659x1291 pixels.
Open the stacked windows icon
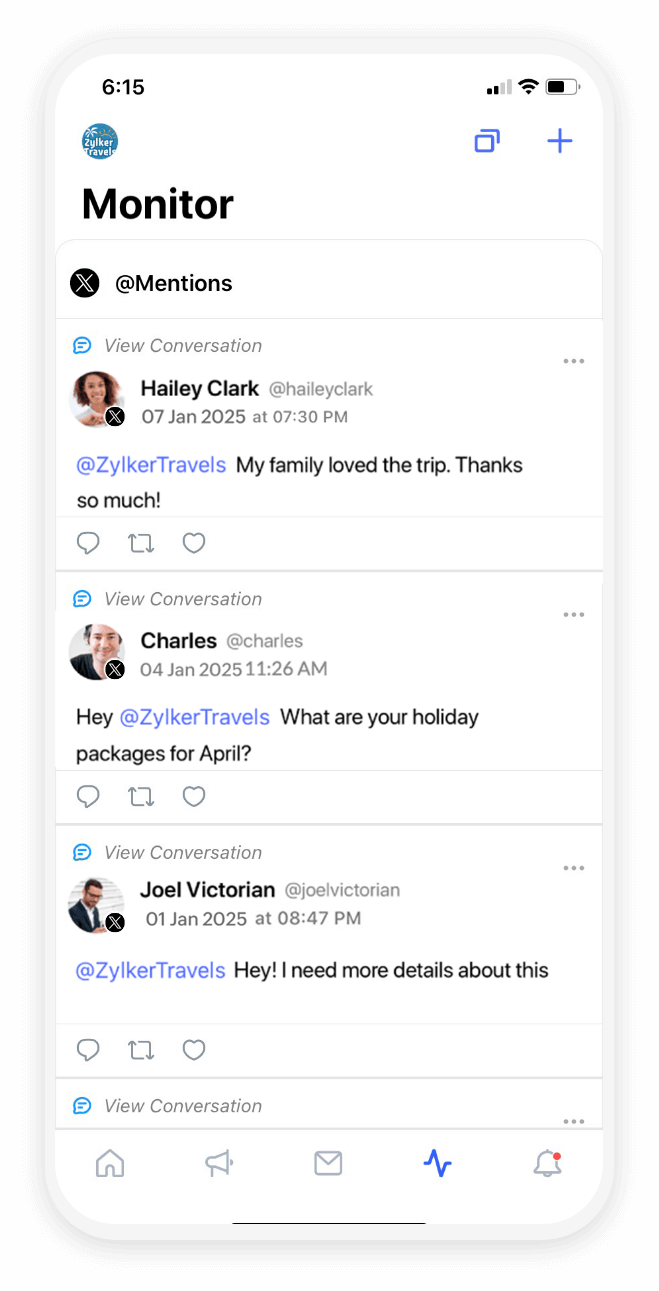[x=487, y=141]
